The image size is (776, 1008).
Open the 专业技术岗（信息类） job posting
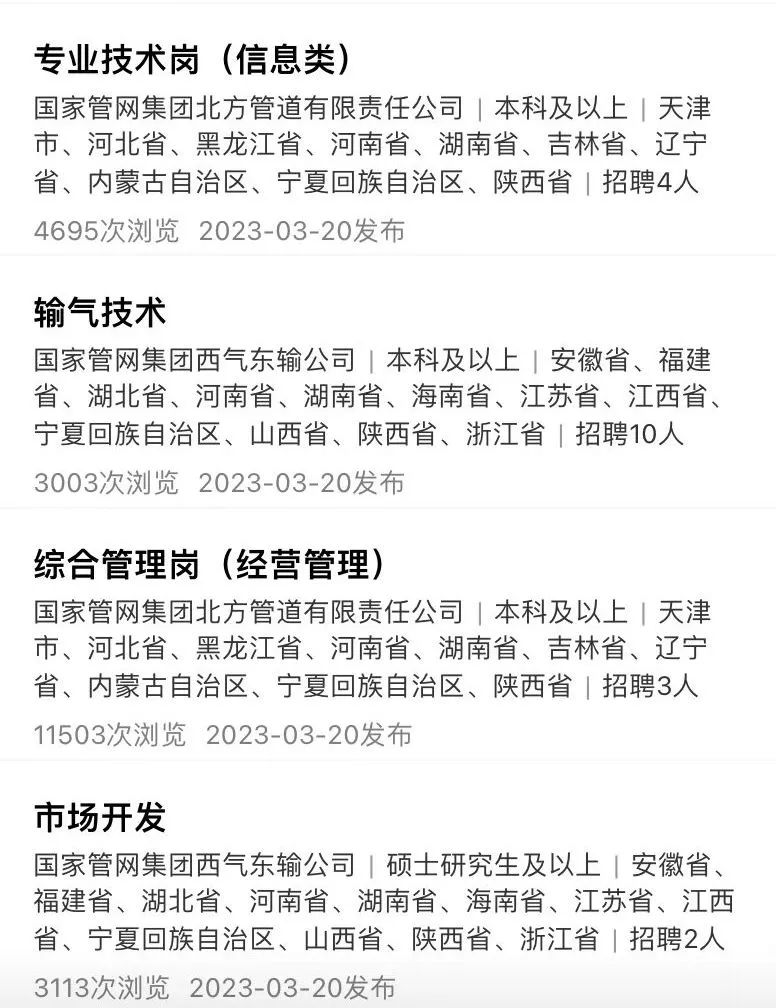(194, 61)
